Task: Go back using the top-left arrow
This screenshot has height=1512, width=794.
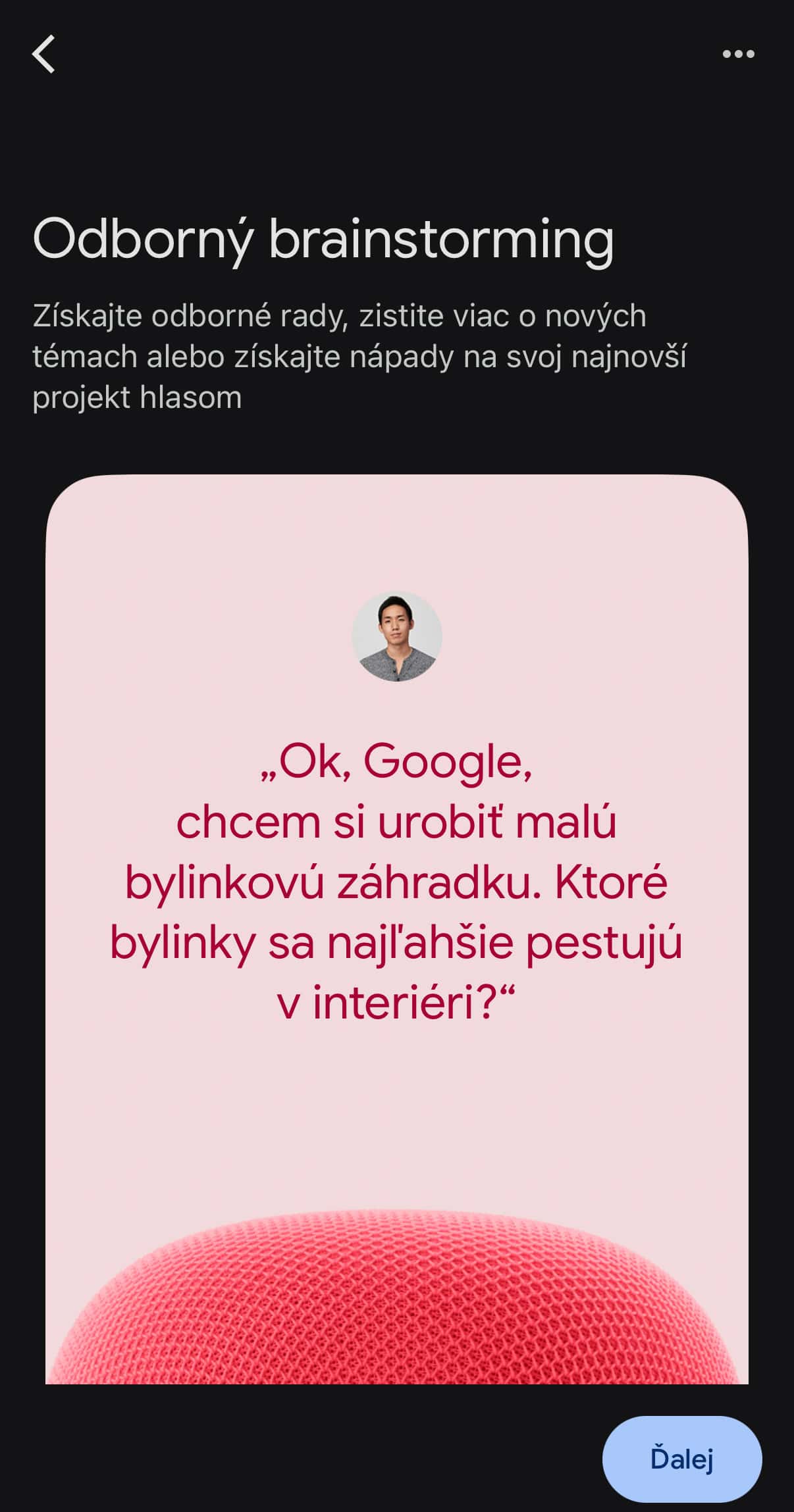Action: click(x=43, y=54)
